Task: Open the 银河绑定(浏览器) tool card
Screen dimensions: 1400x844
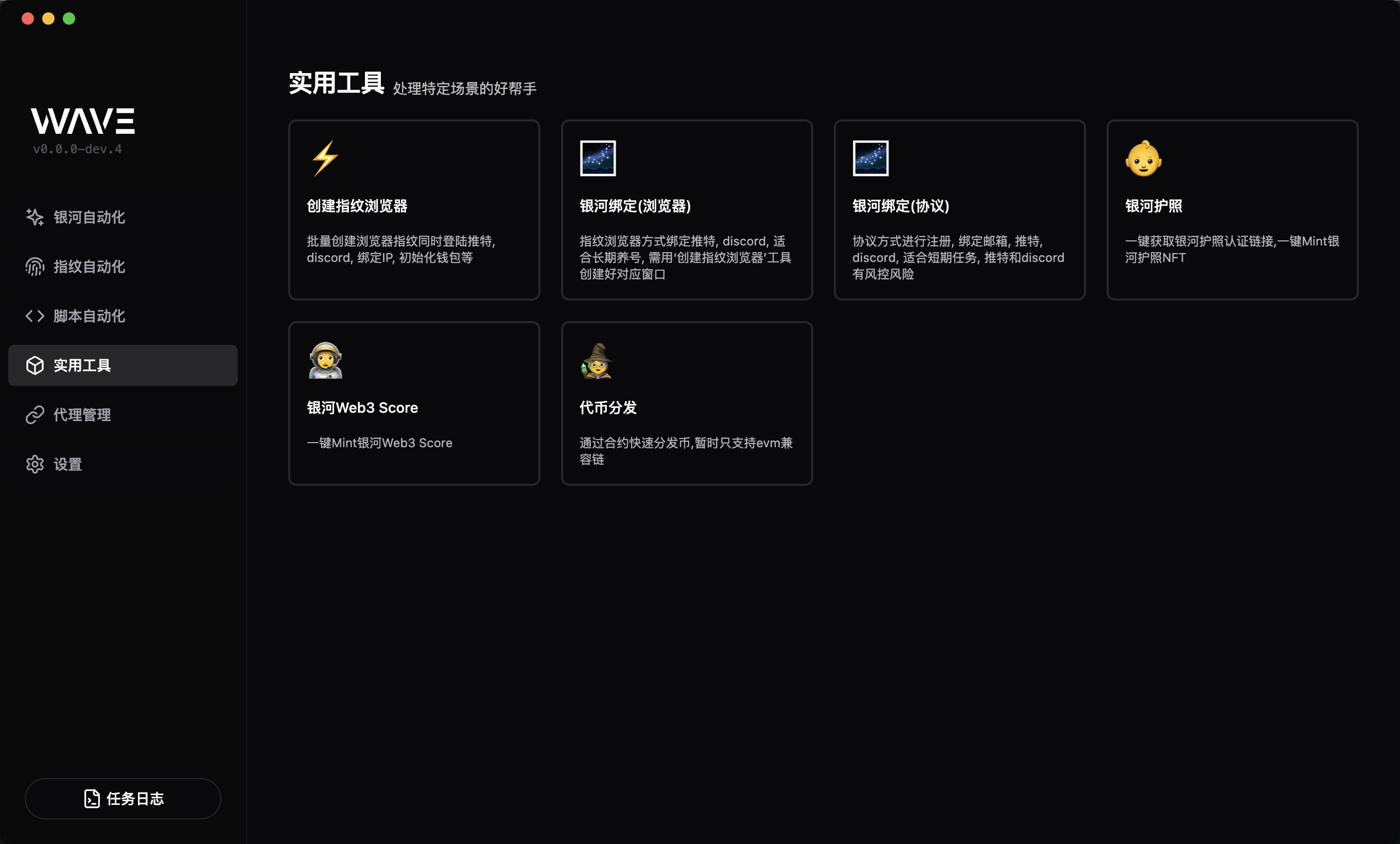Action: coord(687,209)
